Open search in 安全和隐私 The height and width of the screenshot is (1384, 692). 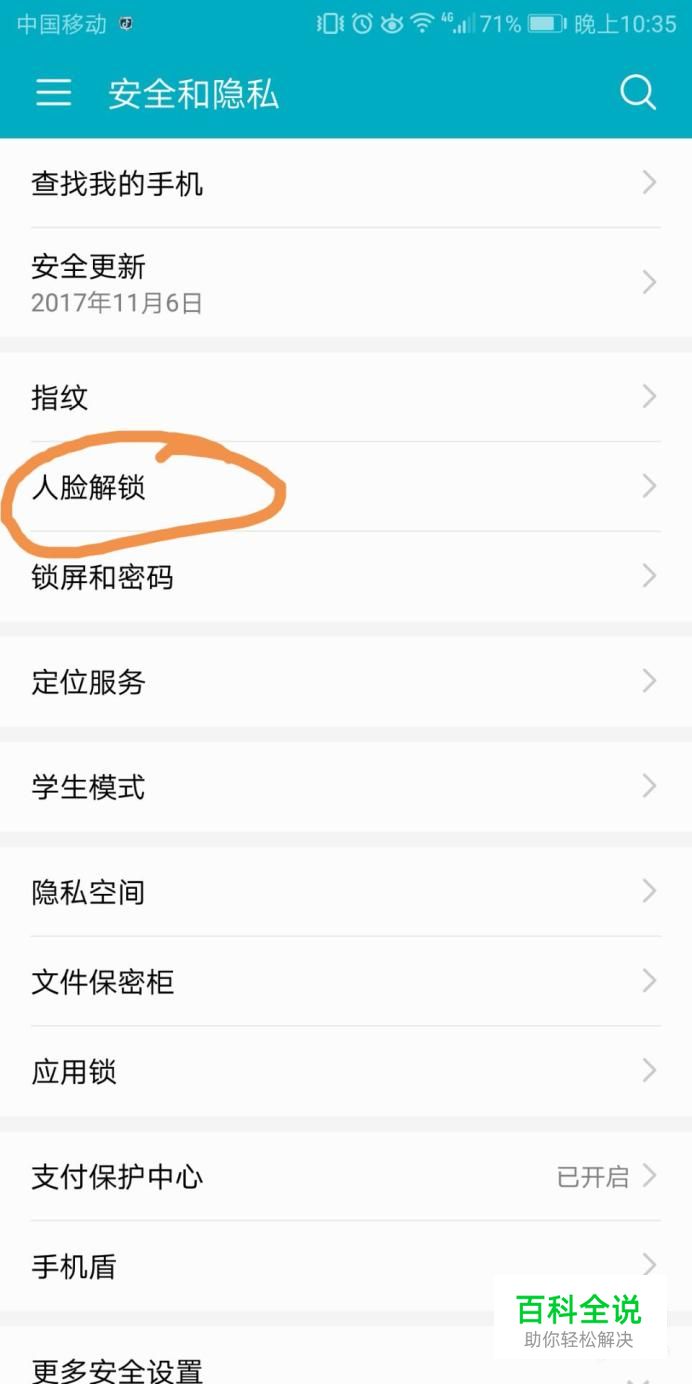638,93
